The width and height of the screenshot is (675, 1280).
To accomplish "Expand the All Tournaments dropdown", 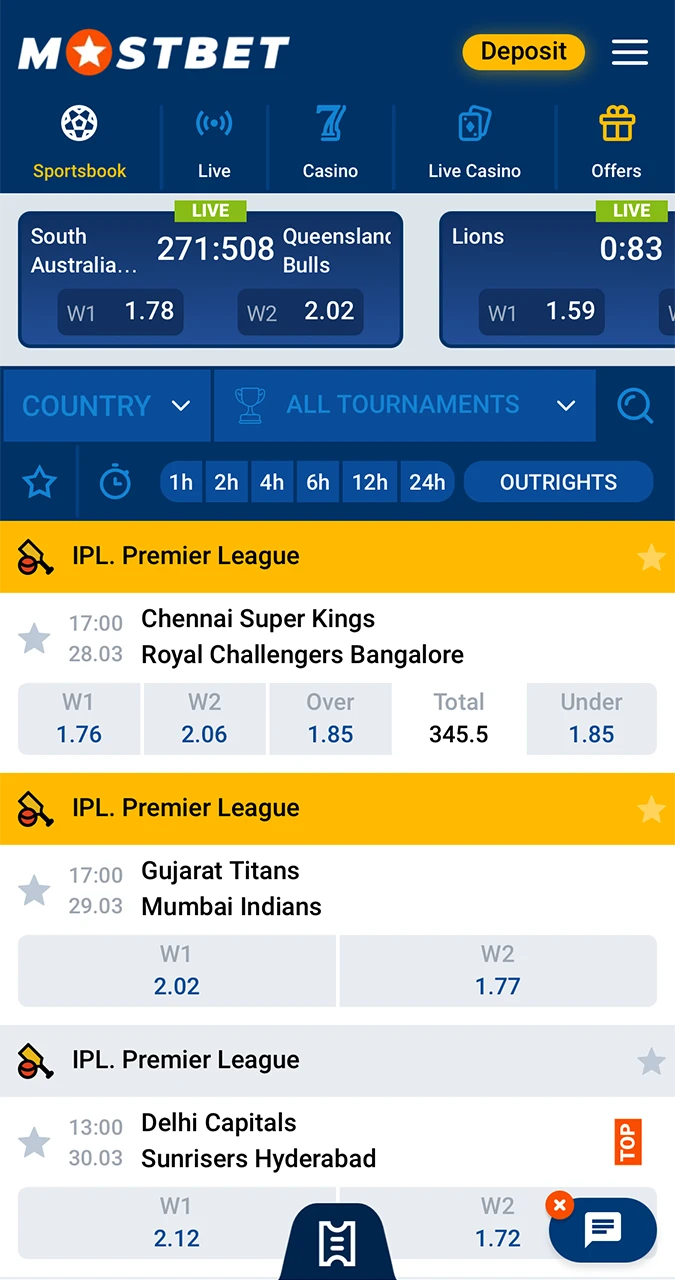I will tap(404, 405).
